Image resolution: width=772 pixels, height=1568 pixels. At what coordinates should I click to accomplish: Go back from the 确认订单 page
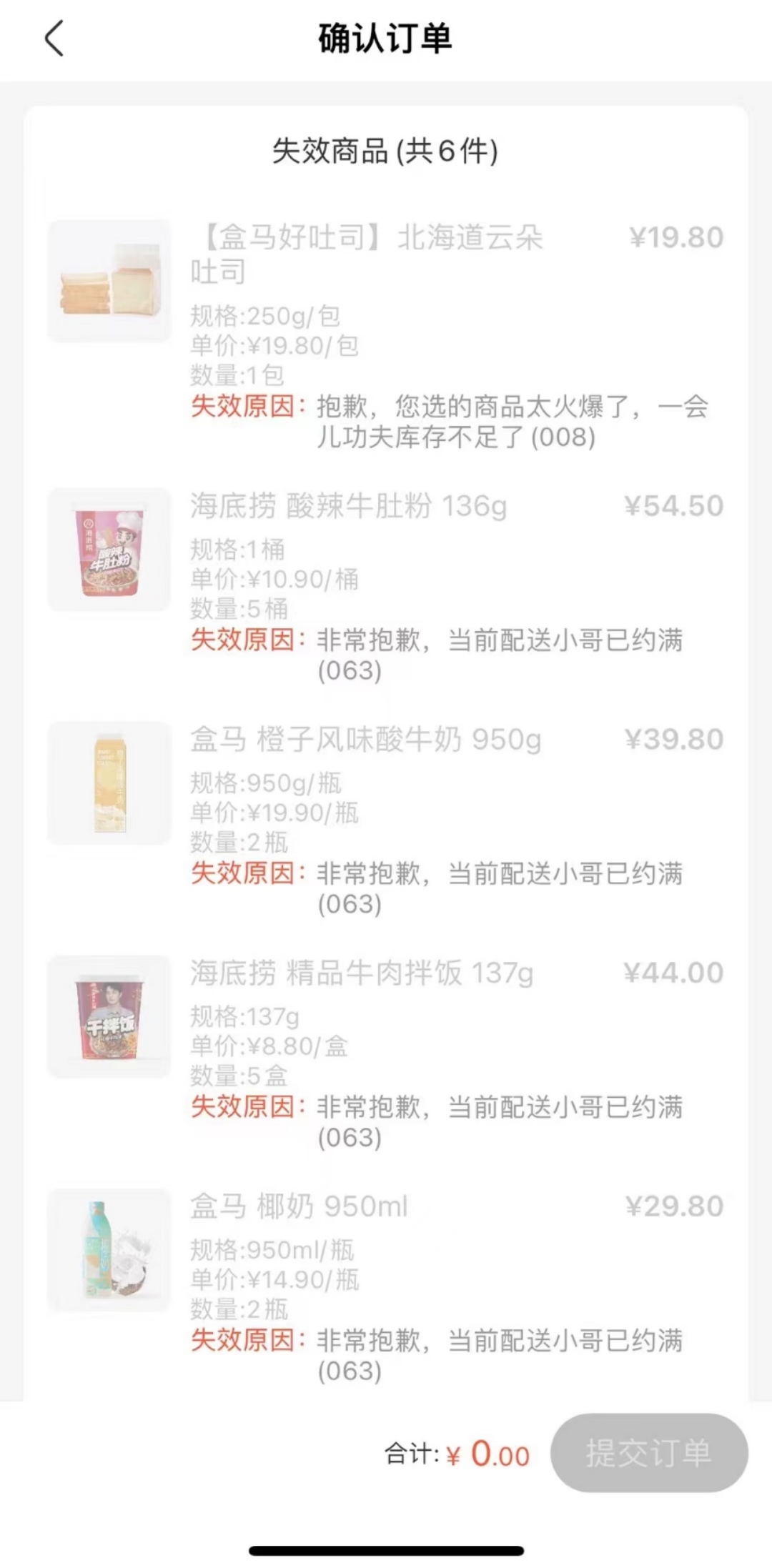click(54, 39)
